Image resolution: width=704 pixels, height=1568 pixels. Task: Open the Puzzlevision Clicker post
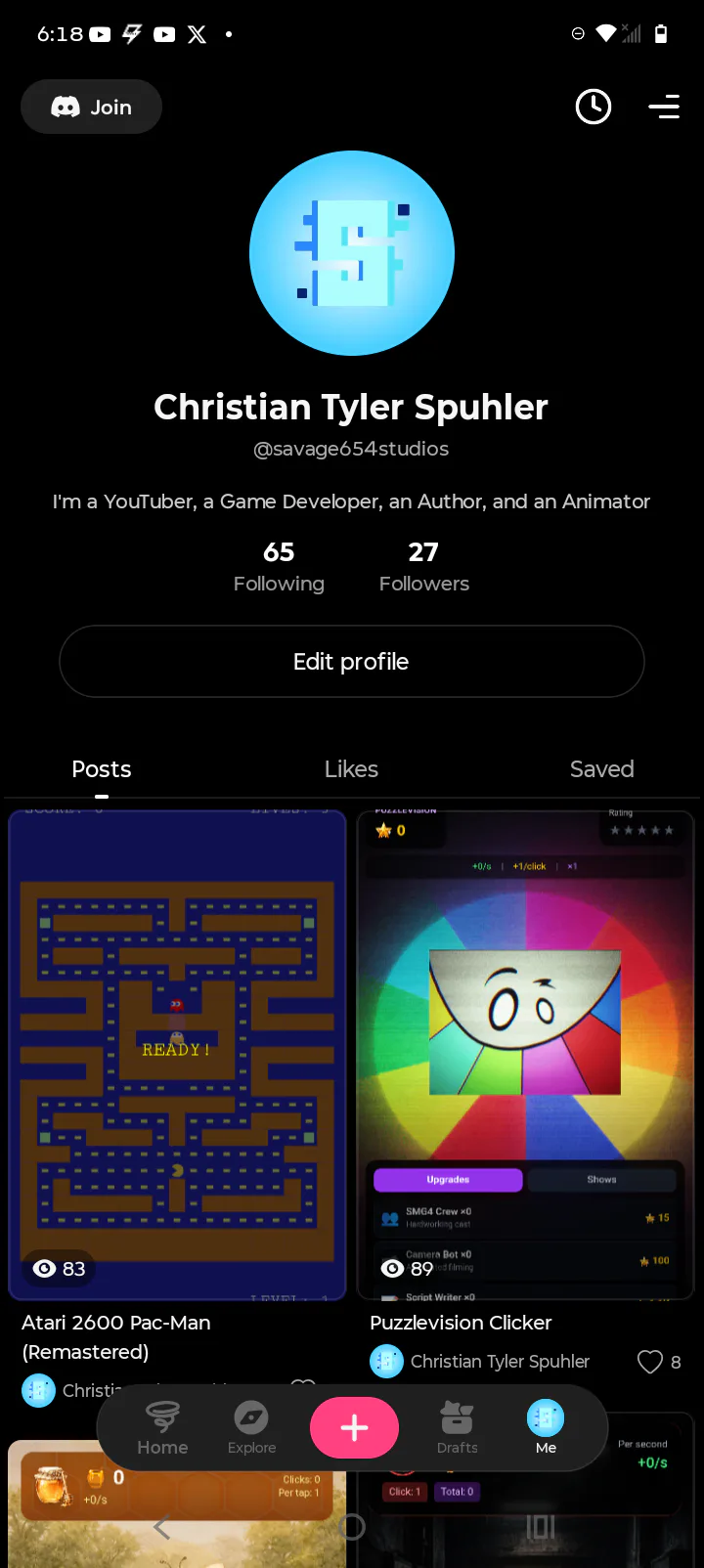point(525,1056)
